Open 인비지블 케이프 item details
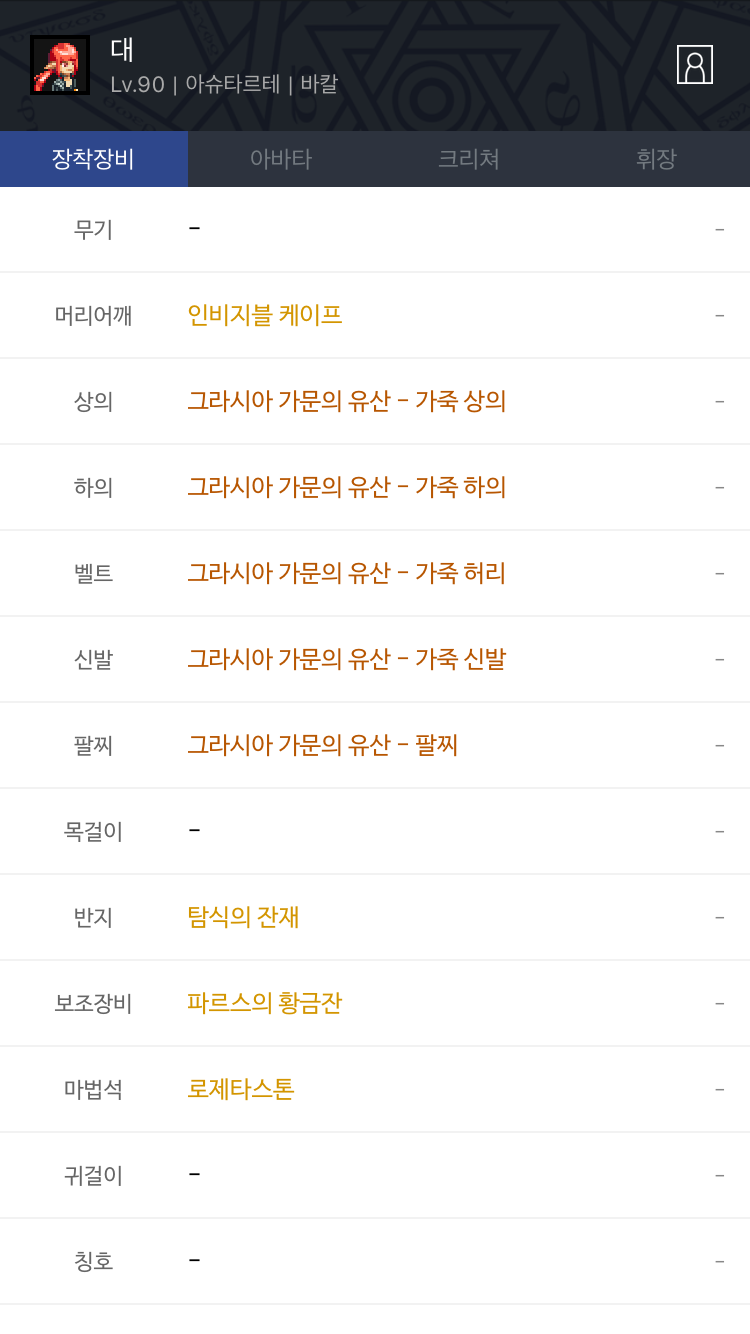 click(265, 315)
